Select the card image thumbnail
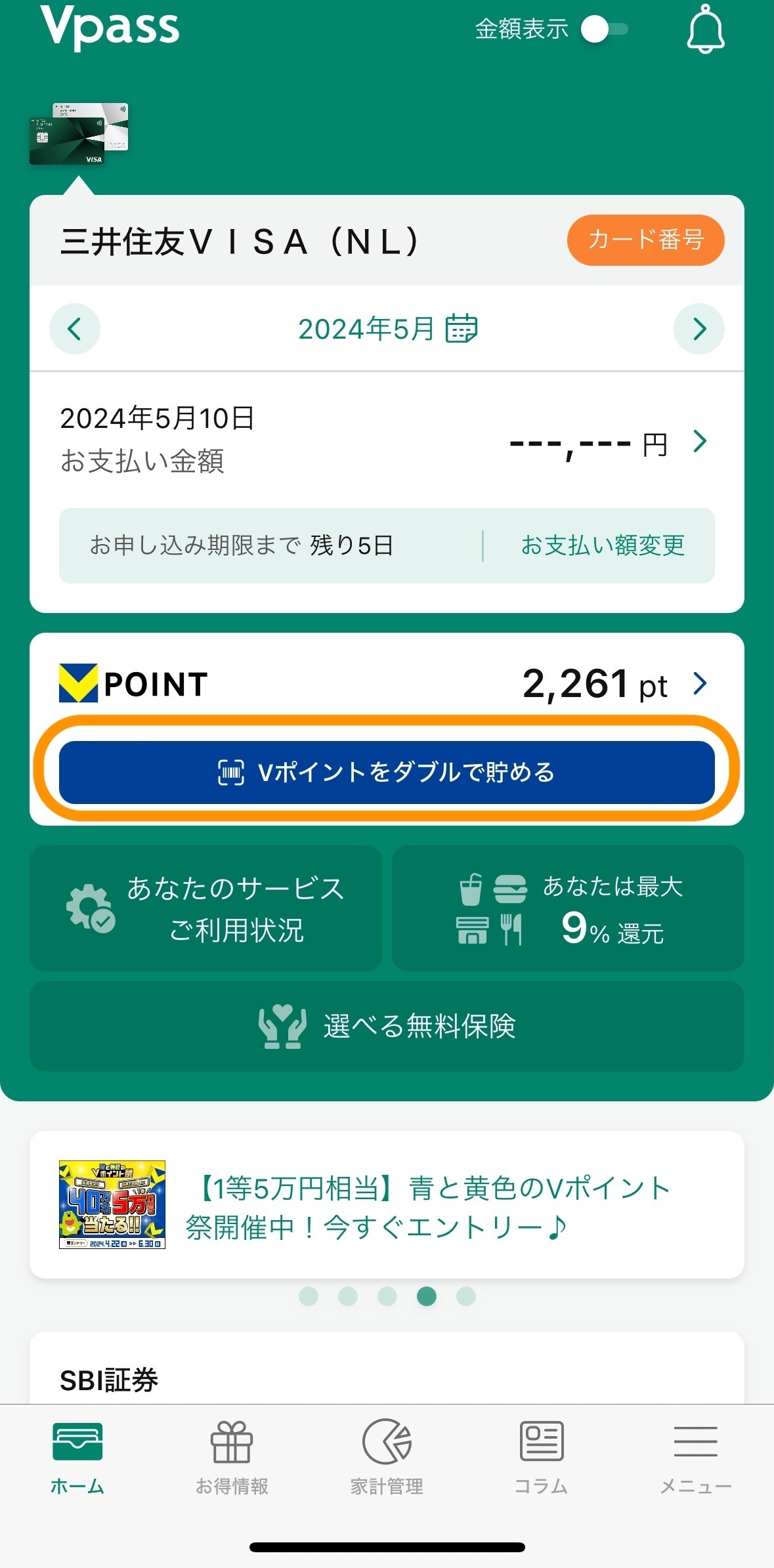774x1568 pixels. point(79,135)
